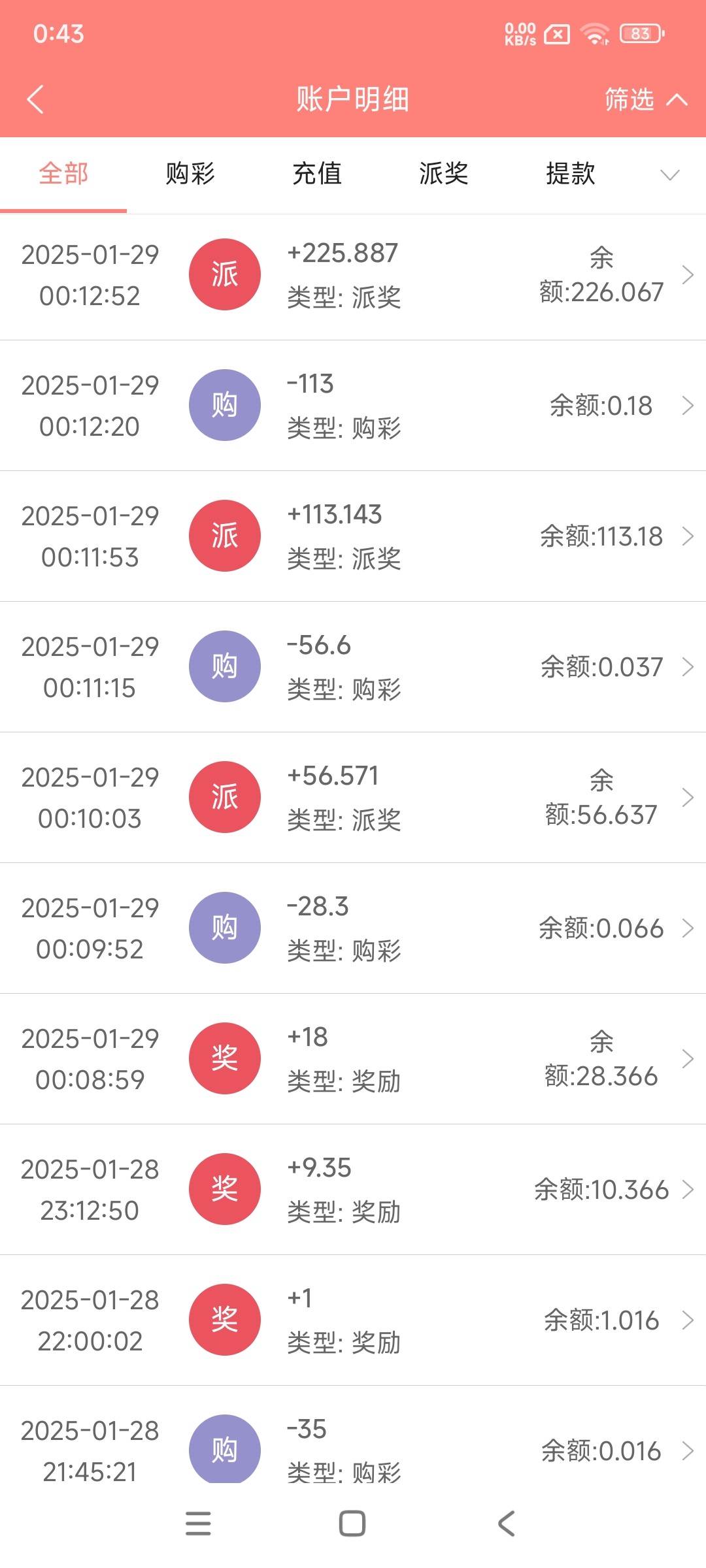706x1568 pixels.
Task: Go to the system home screen
Action: 352,1524
